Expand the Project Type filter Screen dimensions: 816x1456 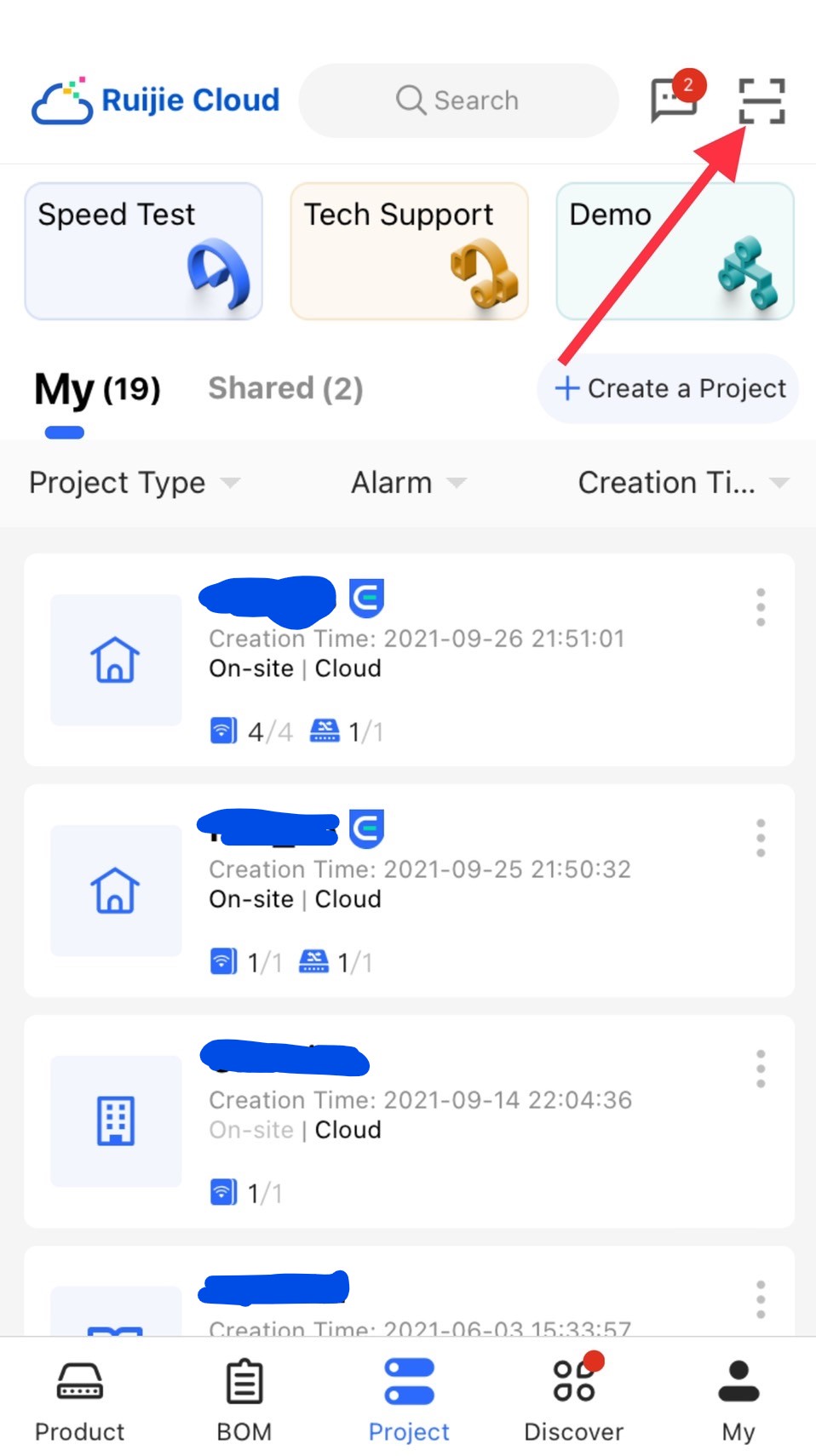click(x=135, y=483)
